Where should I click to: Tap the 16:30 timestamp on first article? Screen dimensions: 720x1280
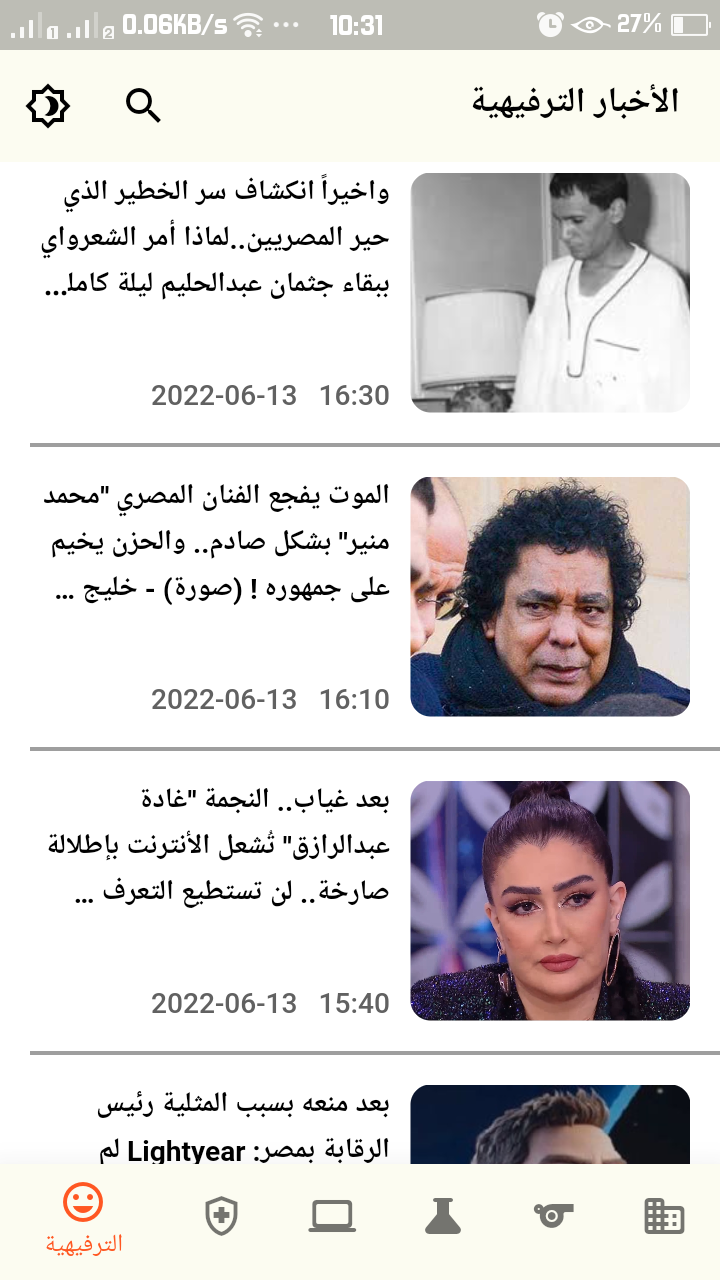pyautogui.click(x=352, y=395)
